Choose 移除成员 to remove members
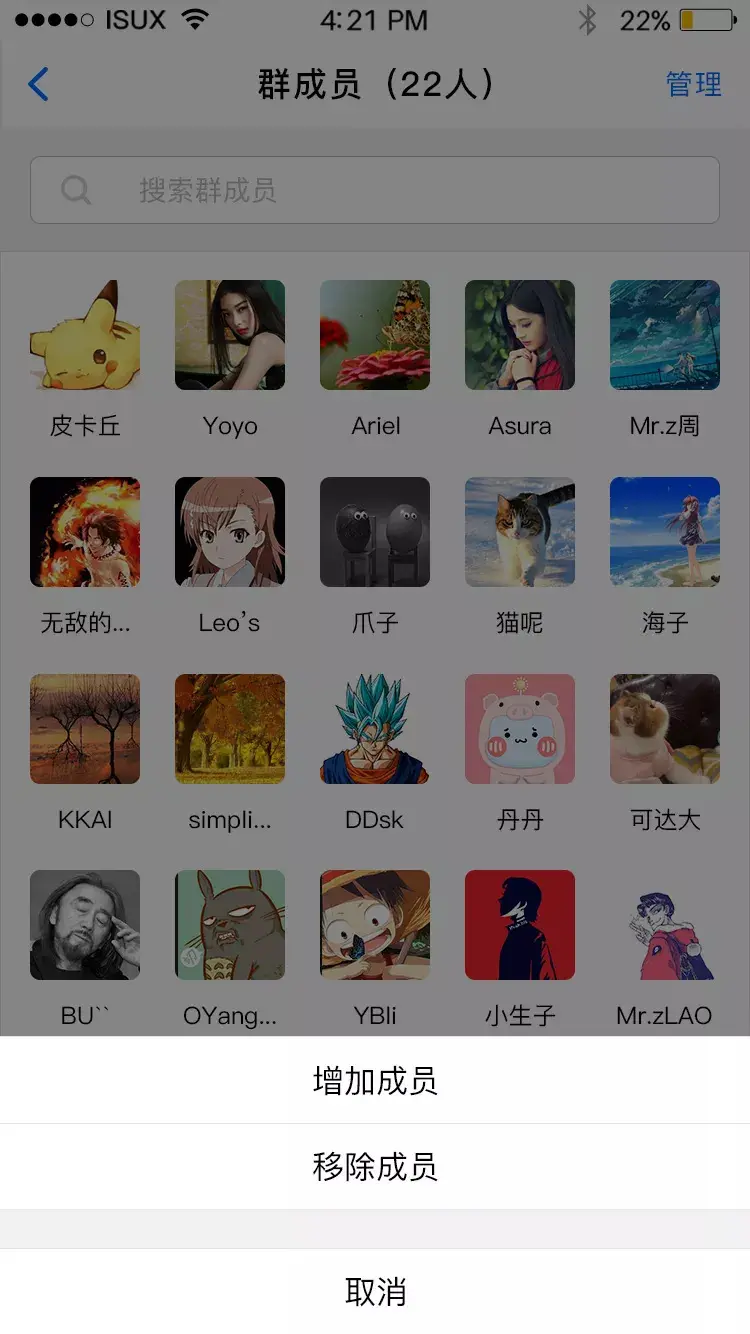750x1334 pixels. click(x=375, y=1167)
